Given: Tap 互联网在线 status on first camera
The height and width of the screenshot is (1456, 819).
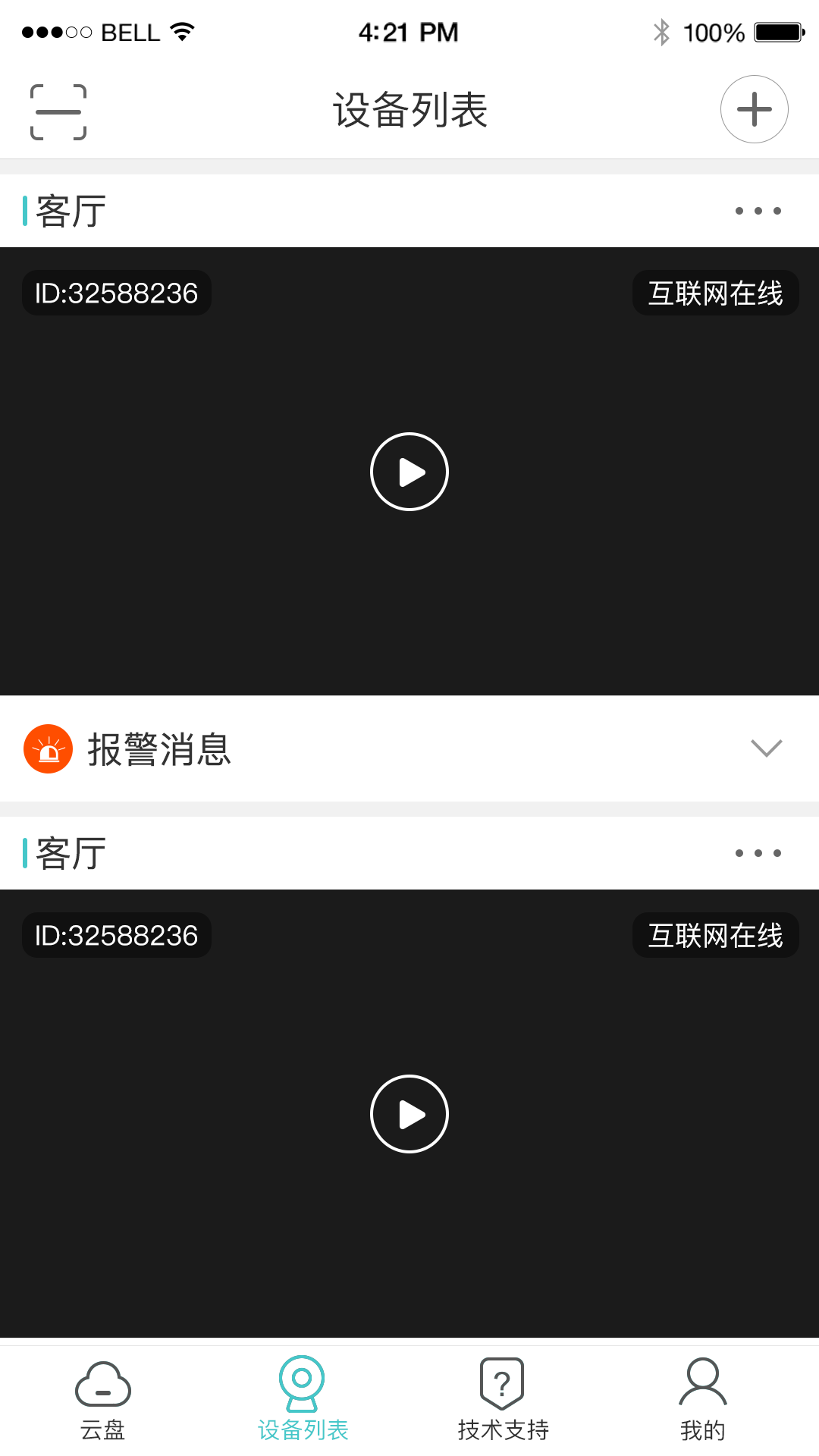Looking at the screenshot, I should tap(715, 293).
